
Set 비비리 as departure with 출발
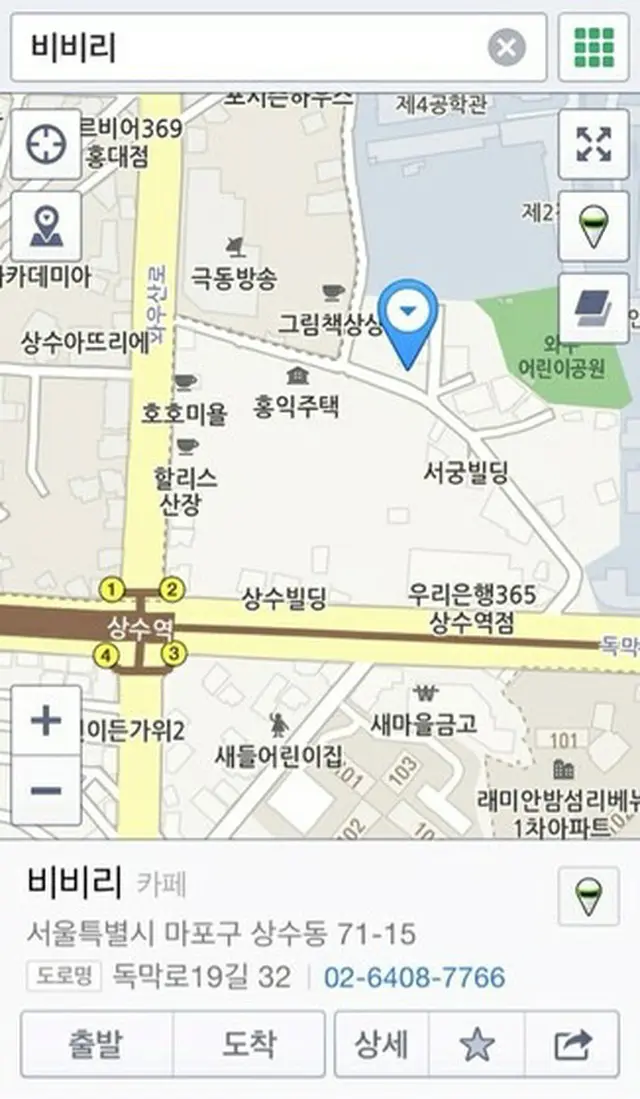point(96,1045)
